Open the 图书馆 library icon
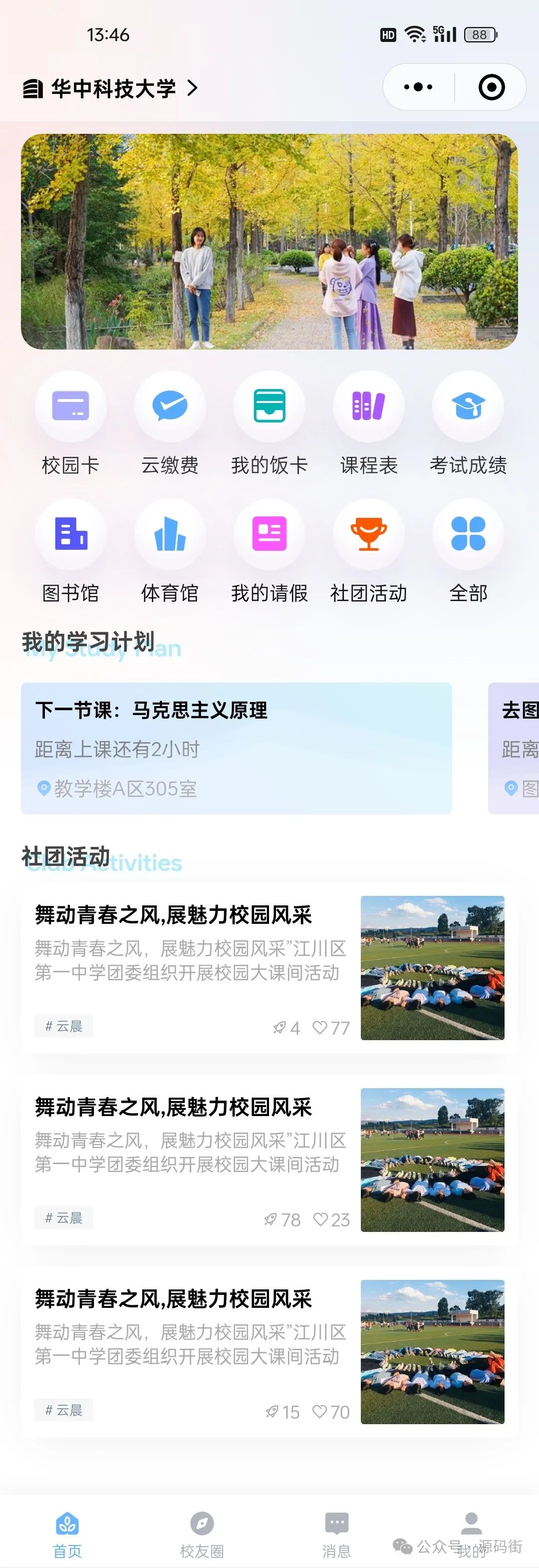 pos(70,534)
